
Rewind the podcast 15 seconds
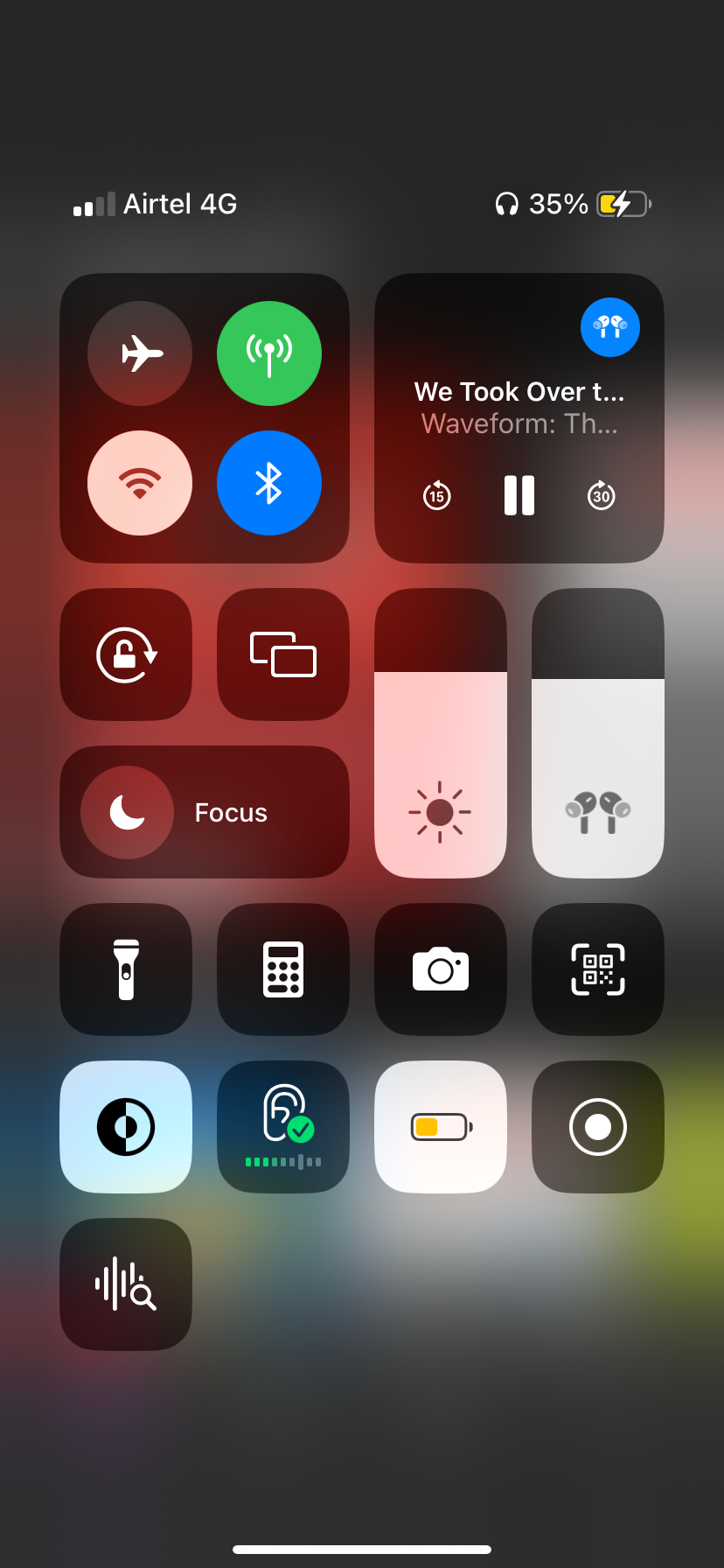[437, 495]
